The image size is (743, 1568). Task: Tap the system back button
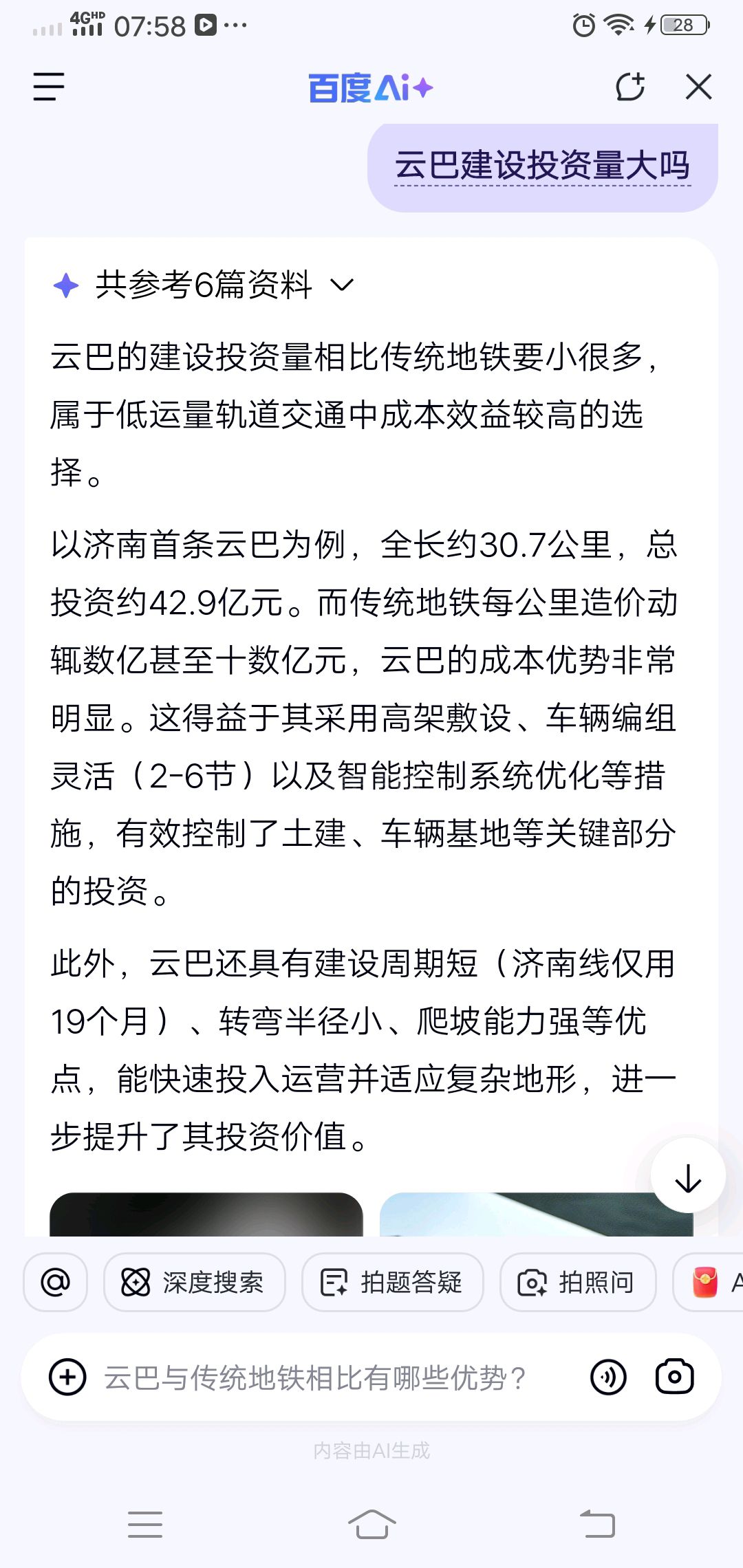click(597, 1524)
